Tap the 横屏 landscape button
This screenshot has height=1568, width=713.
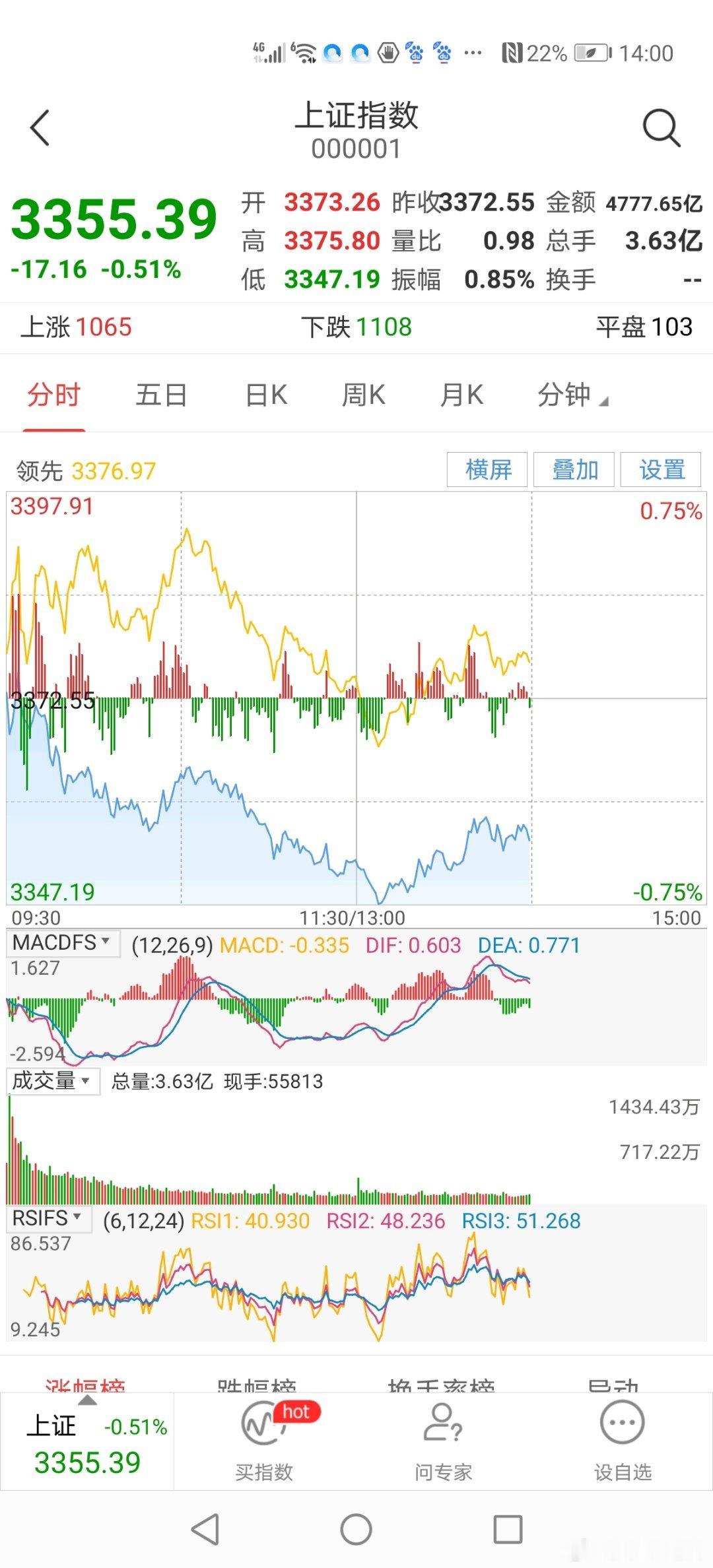coord(487,470)
